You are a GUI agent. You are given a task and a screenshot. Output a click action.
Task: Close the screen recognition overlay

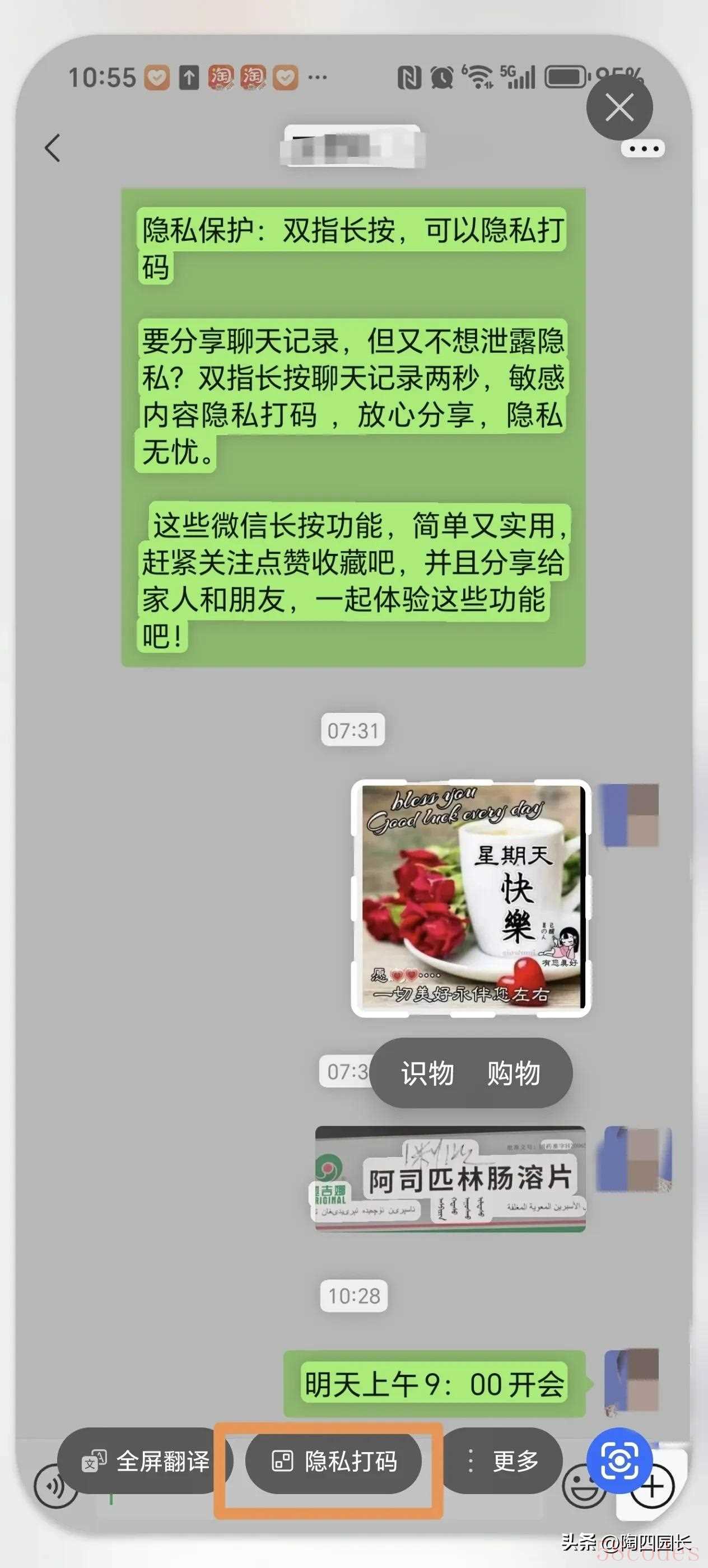coord(619,108)
